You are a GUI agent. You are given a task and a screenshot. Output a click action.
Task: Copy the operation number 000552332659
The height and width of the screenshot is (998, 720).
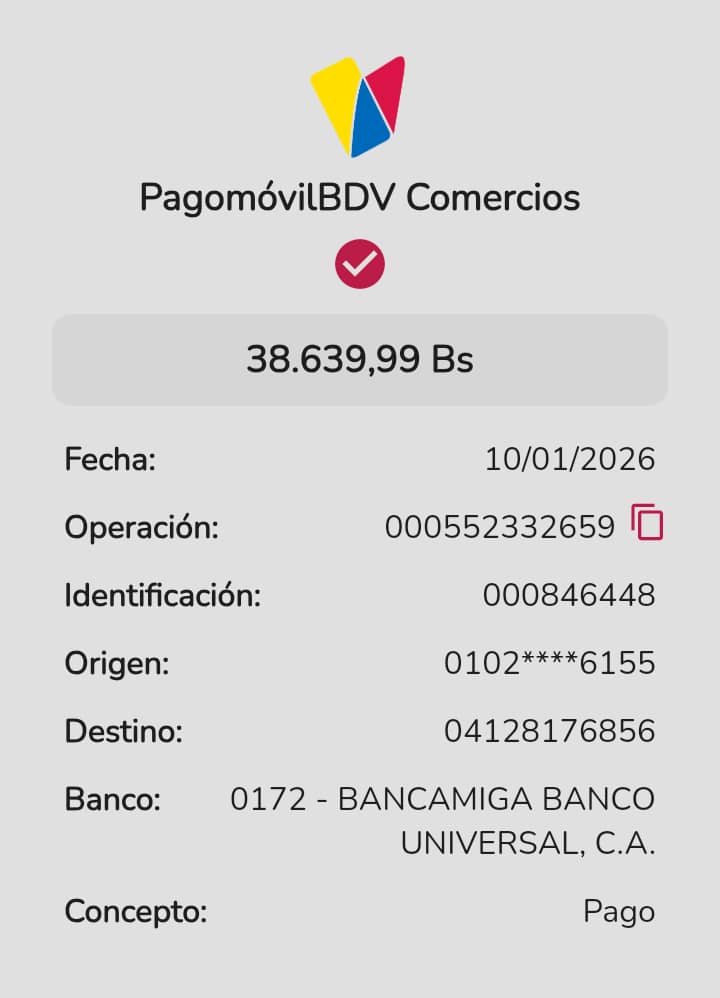pos(647,523)
